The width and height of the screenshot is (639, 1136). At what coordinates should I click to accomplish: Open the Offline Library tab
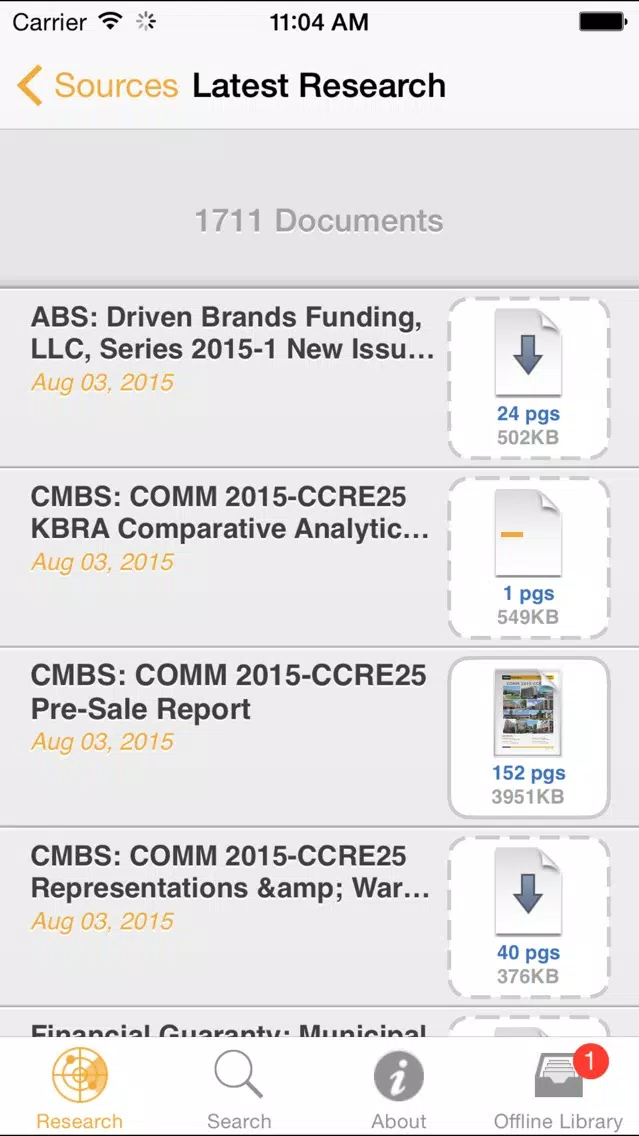pos(559,1087)
